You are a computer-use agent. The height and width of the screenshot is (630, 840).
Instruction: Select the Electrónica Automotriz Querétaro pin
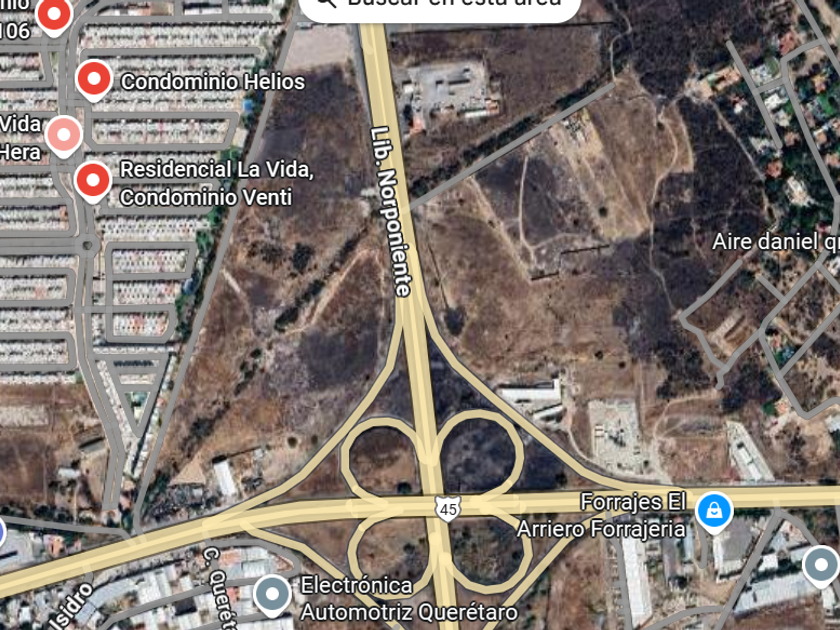coord(272,594)
